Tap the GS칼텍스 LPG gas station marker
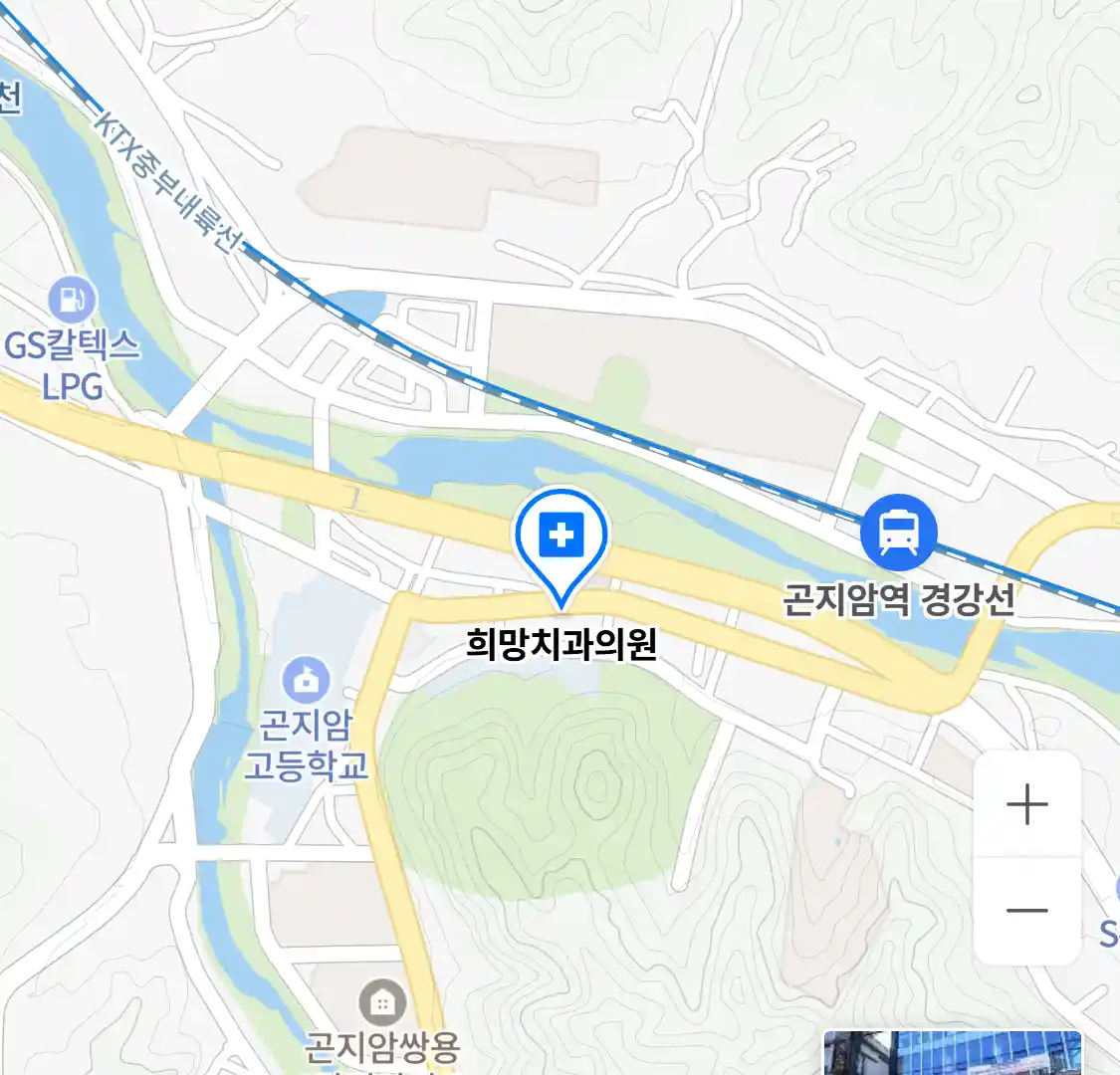 72,299
